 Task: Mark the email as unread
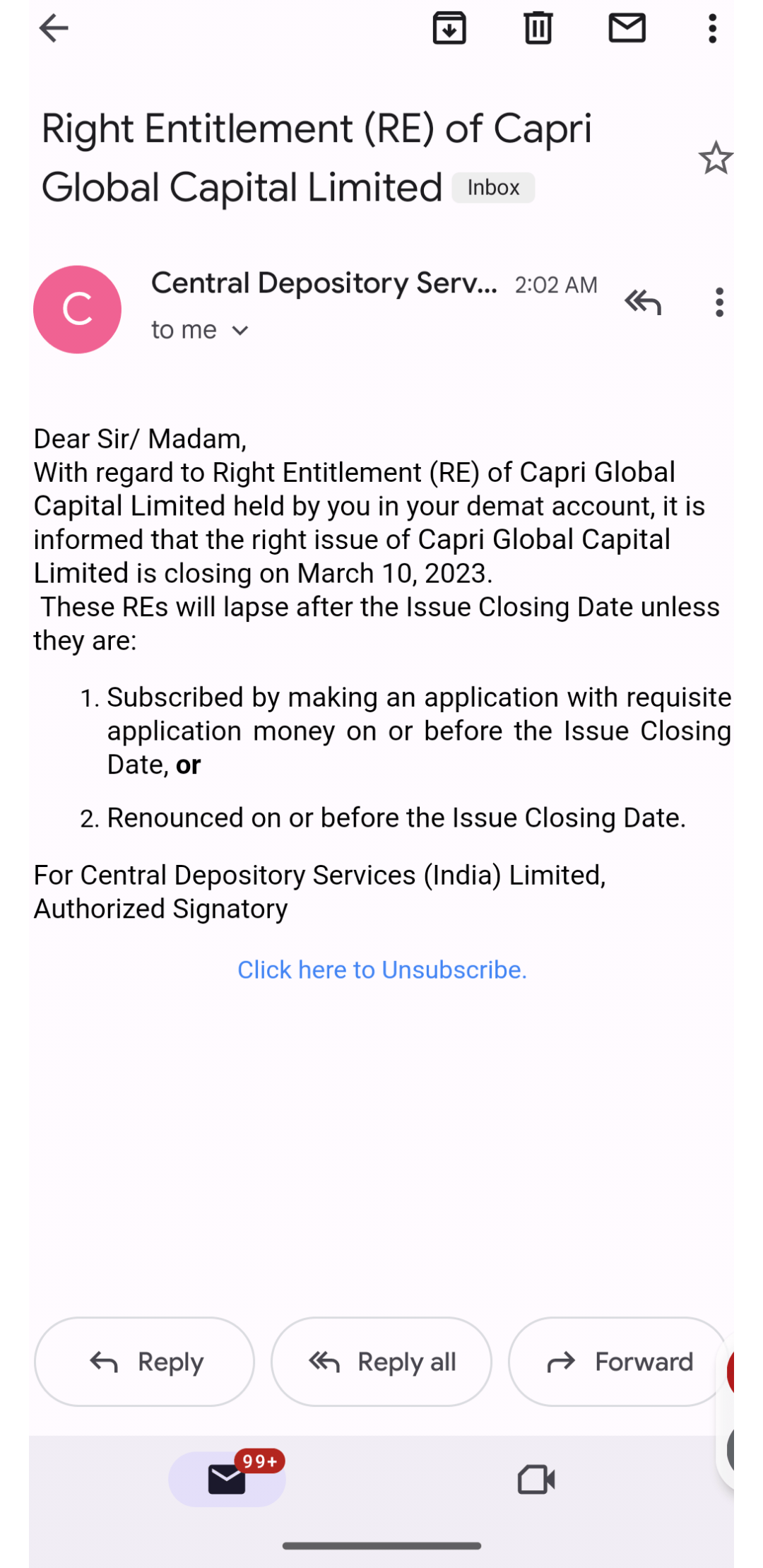627,28
